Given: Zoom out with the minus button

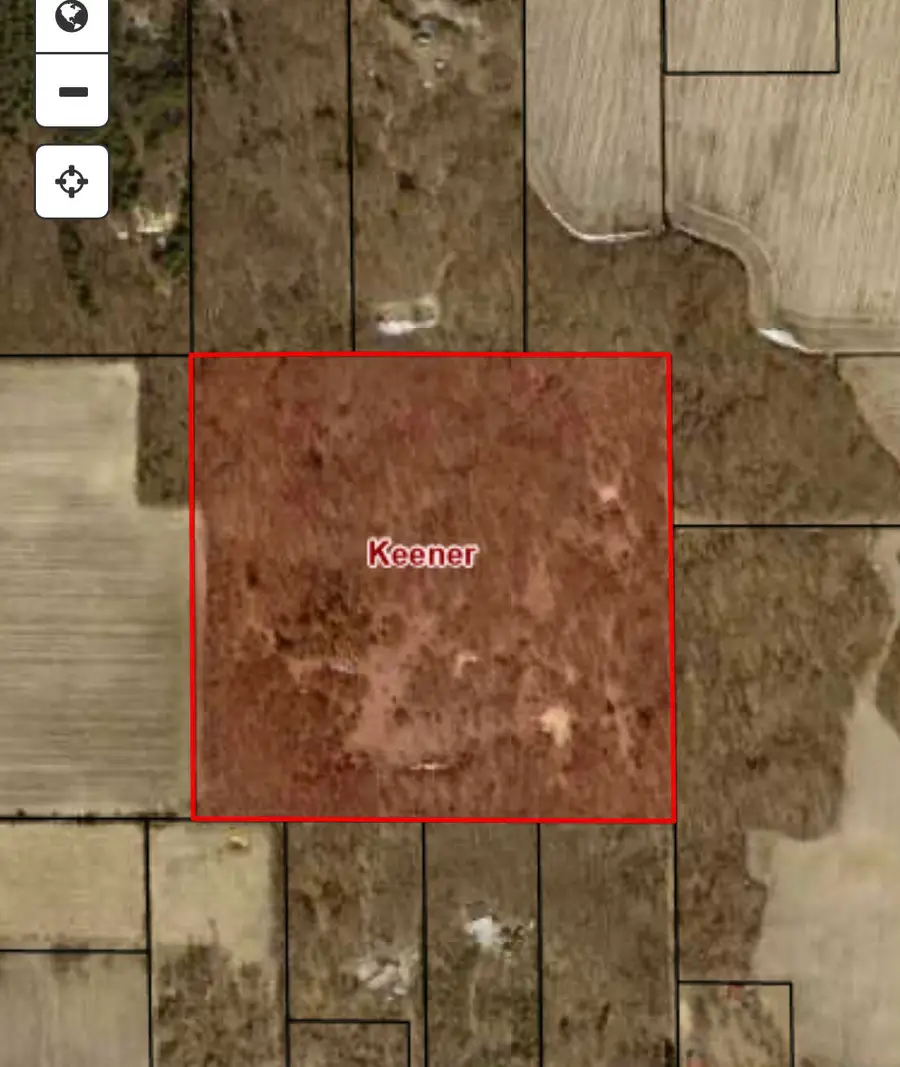Looking at the screenshot, I should pyautogui.click(x=72, y=92).
